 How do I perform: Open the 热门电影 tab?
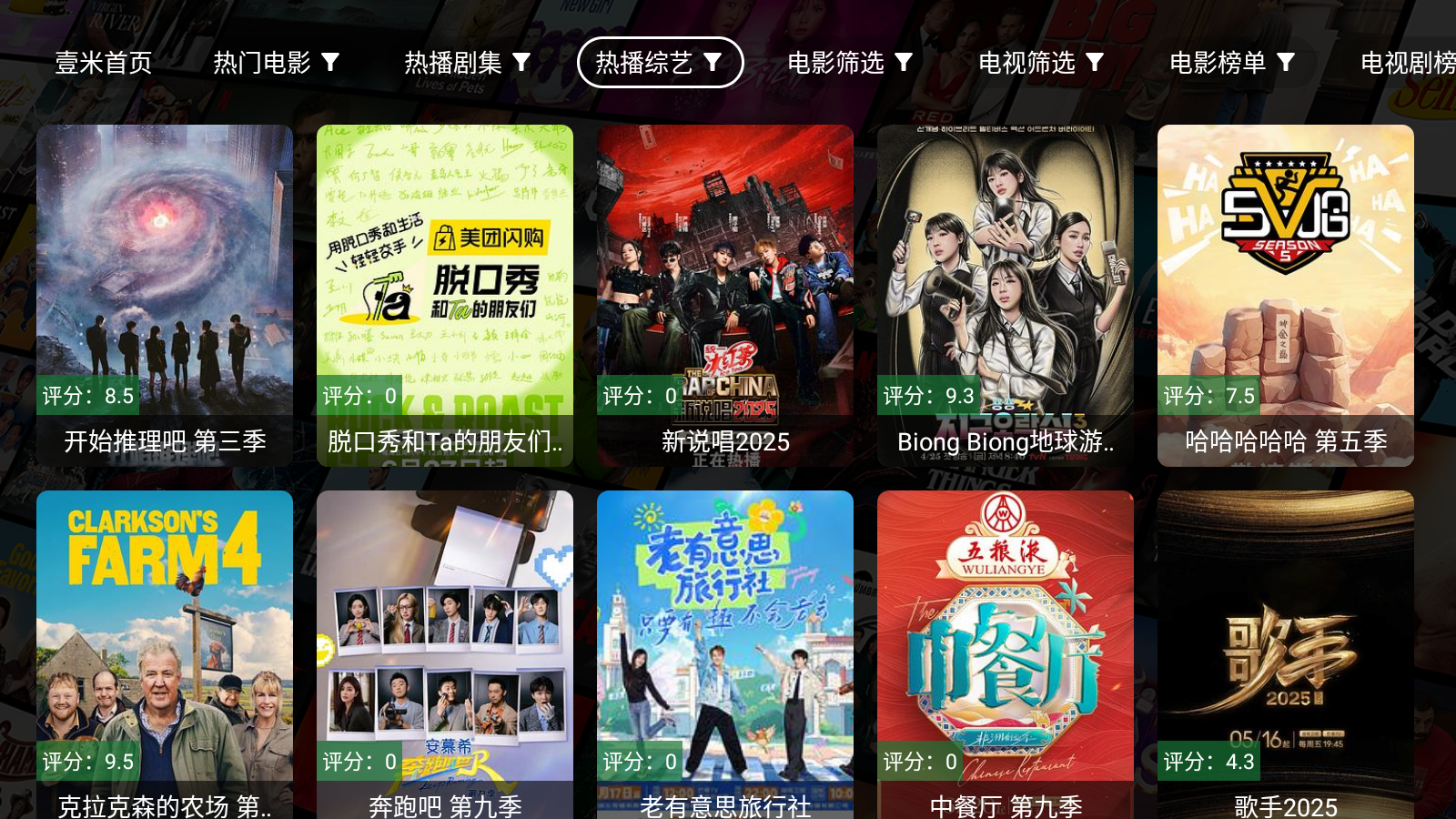click(x=276, y=63)
